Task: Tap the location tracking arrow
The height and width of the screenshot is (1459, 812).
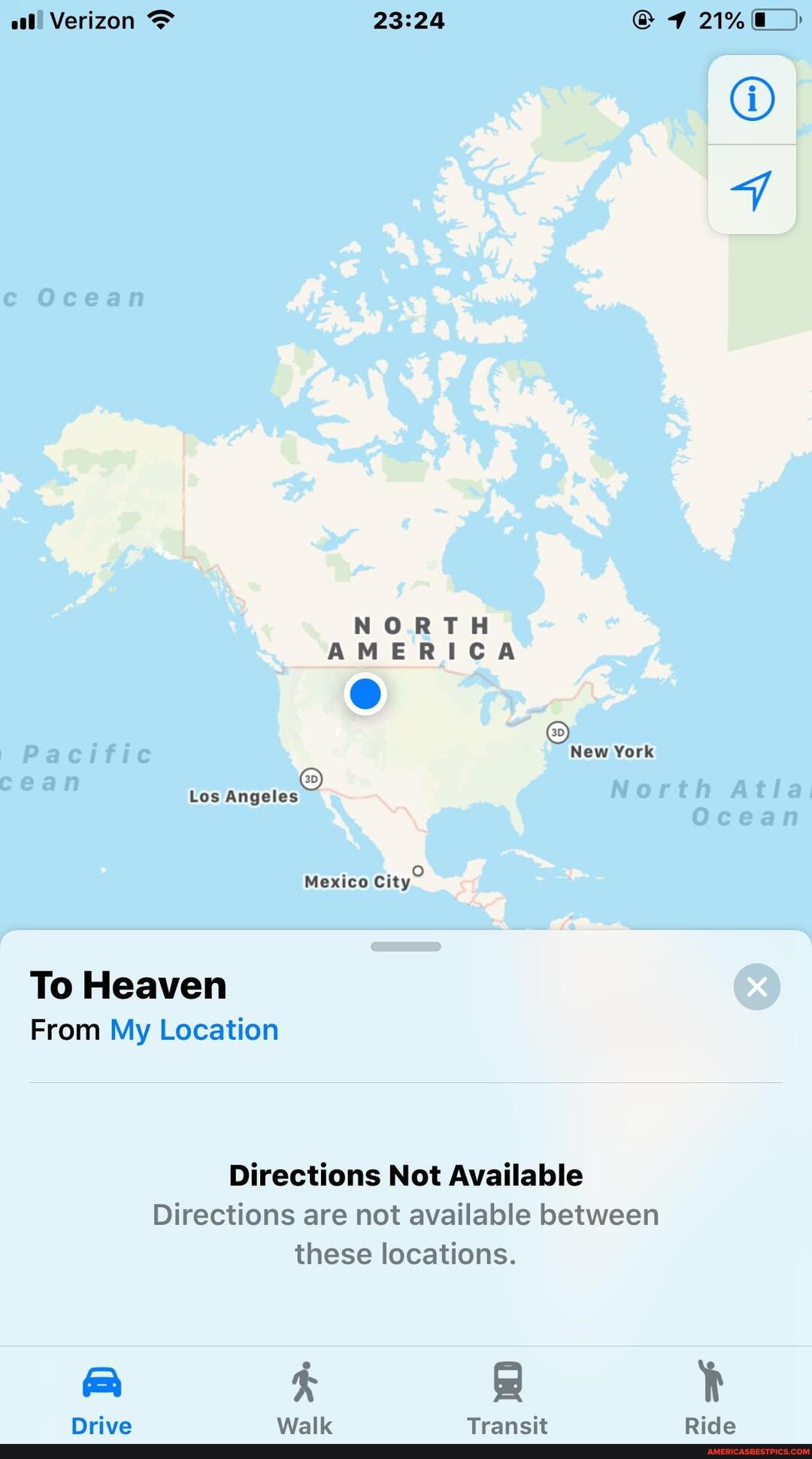Action: coord(752,190)
